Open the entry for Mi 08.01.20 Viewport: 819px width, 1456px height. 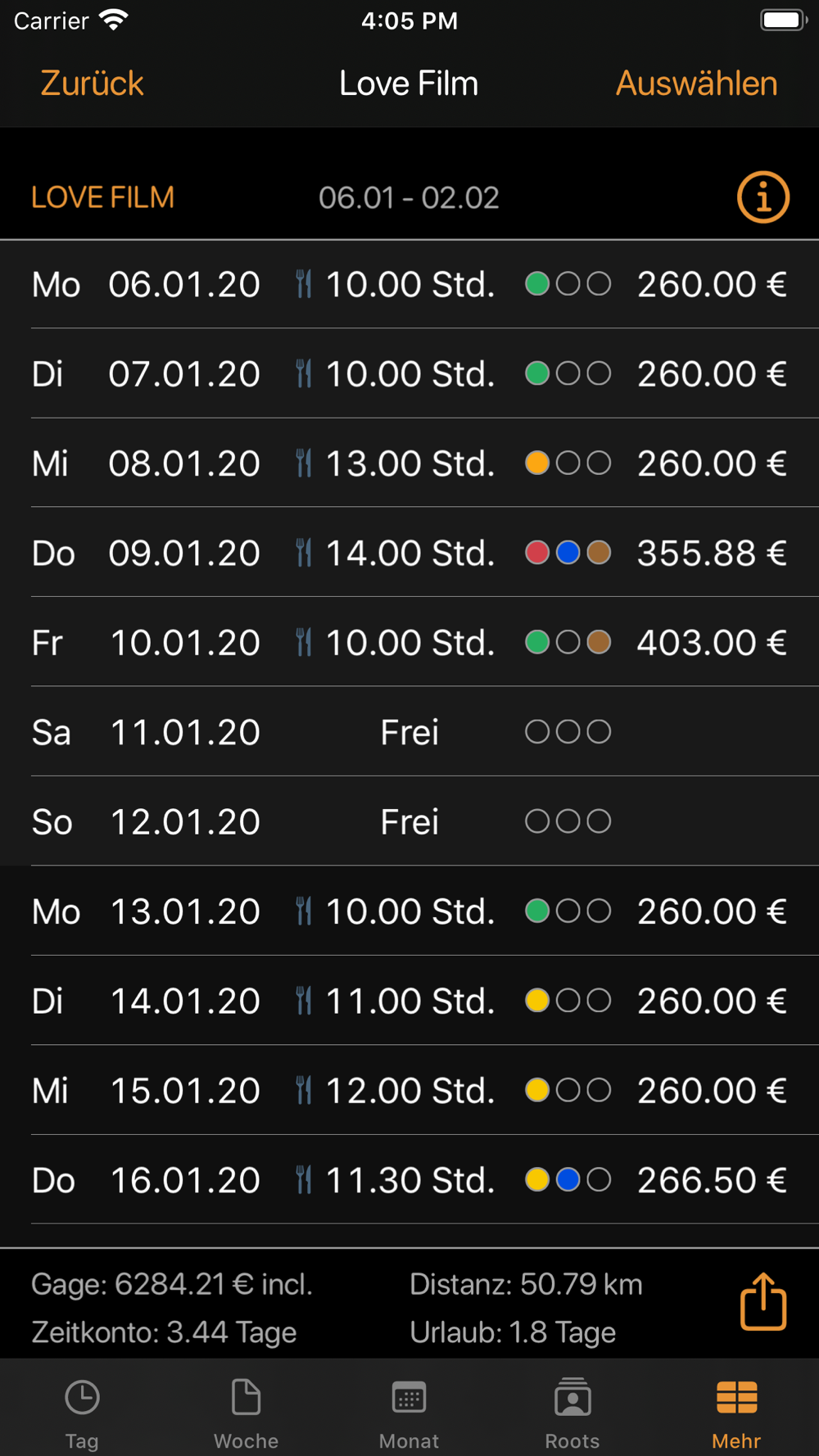click(x=409, y=463)
